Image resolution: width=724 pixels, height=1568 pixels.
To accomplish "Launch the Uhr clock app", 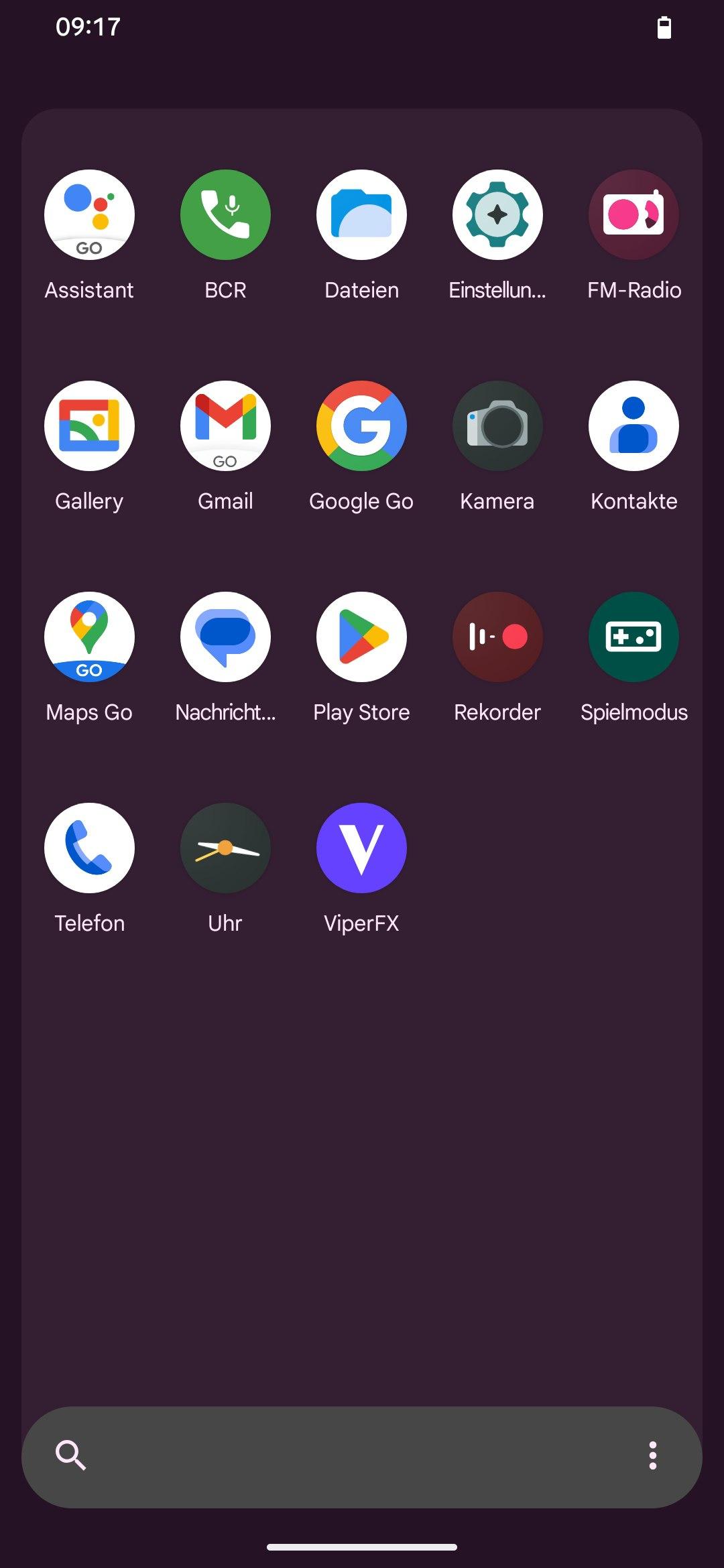I will (225, 848).
